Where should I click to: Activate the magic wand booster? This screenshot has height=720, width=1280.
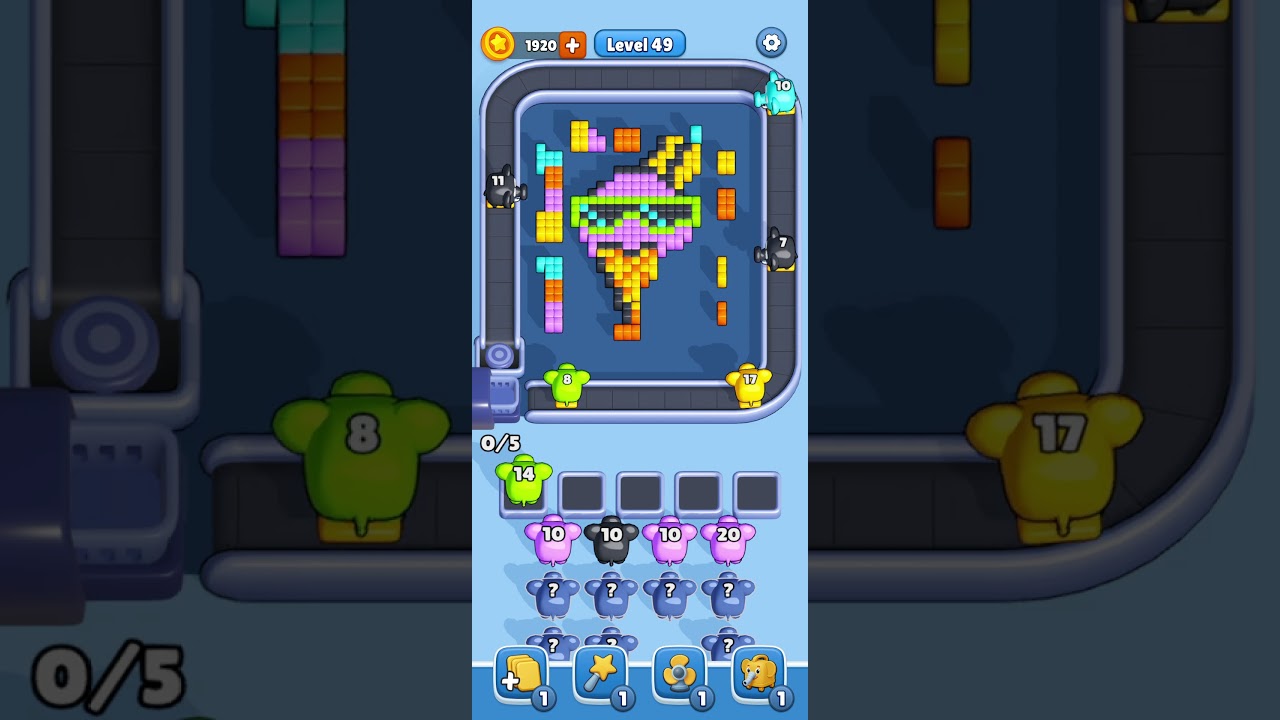coord(601,675)
